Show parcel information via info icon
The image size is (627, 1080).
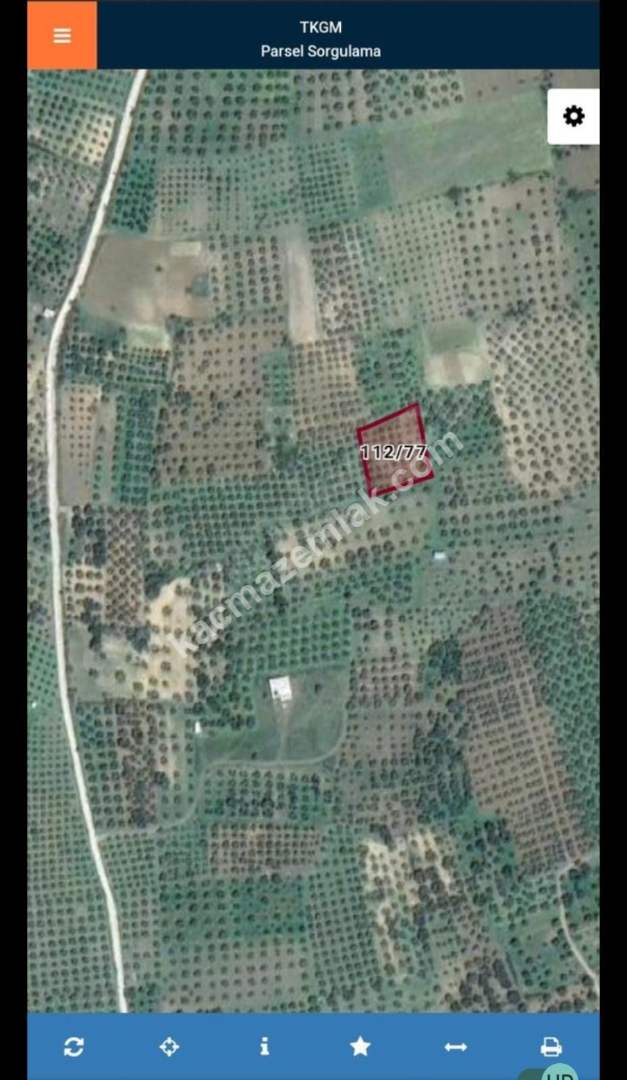tap(264, 1046)
